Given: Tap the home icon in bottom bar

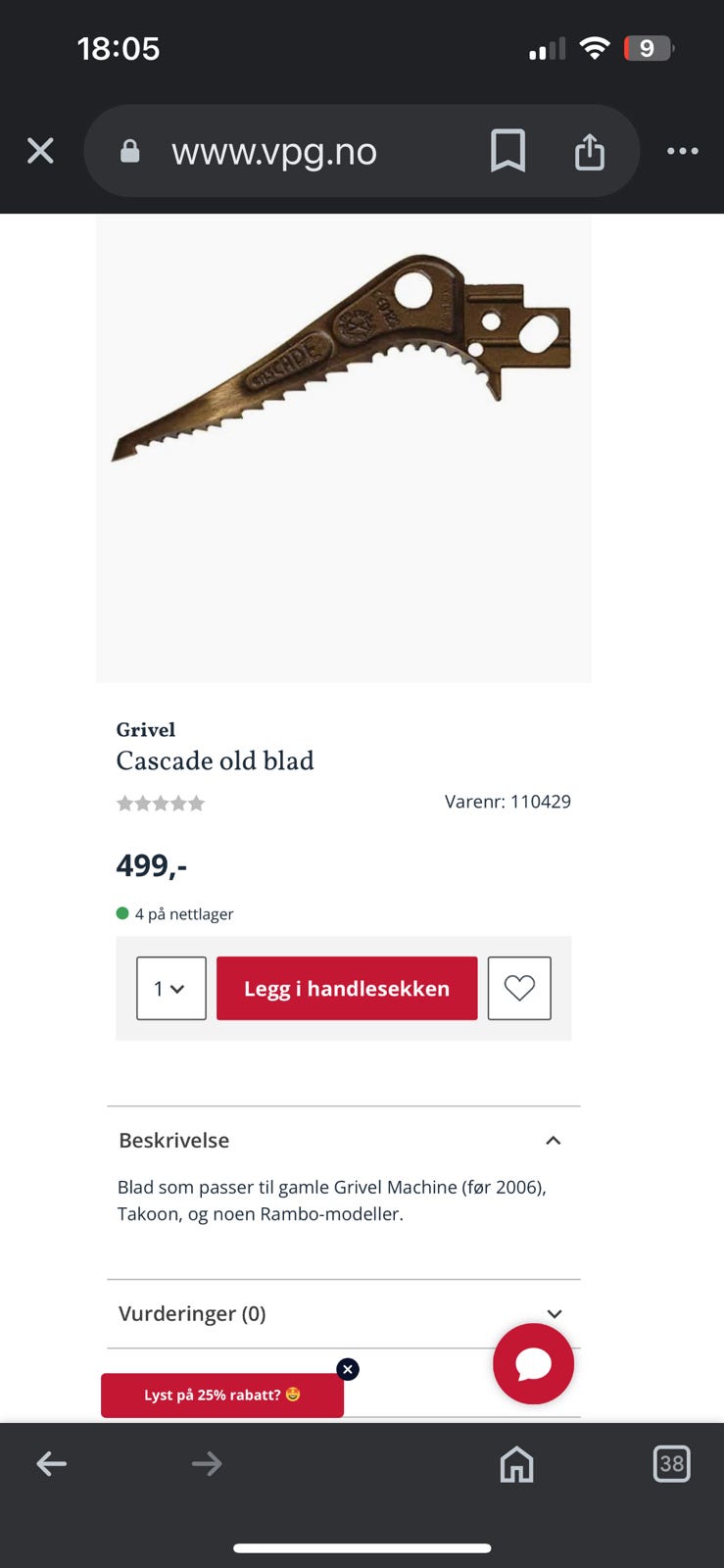Looking at the screenshot, I should pos(516,1463).
